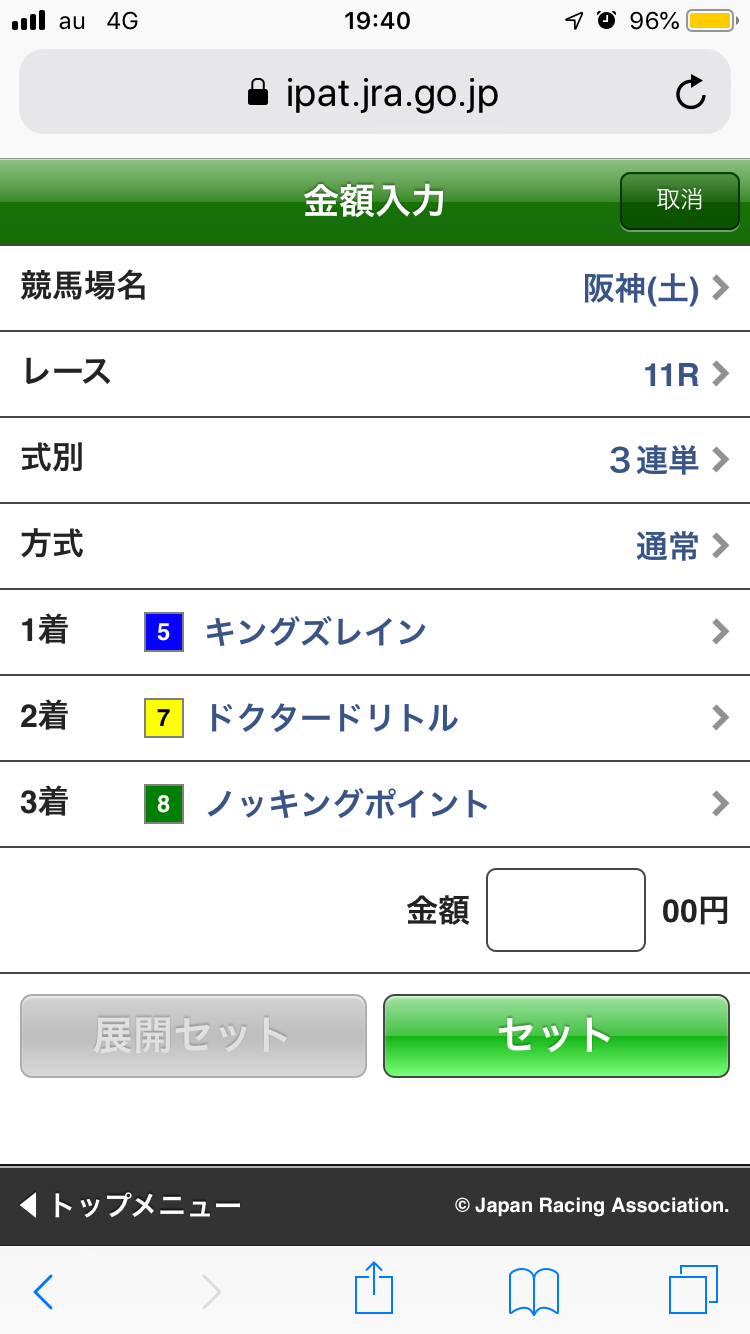Focus the 金額 amount field
This screenshot has width=750, height=1334.
coord(565,910)
